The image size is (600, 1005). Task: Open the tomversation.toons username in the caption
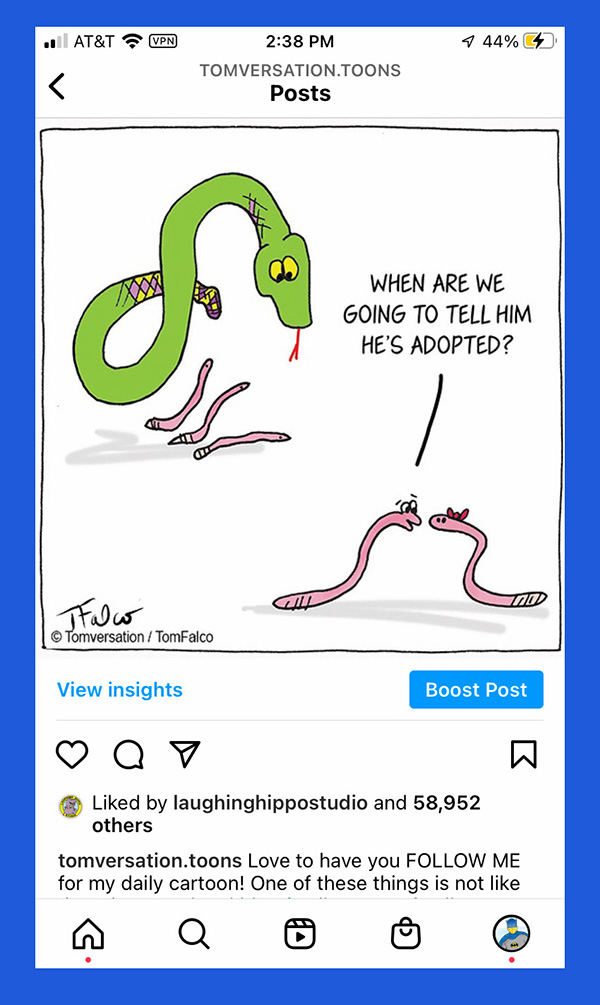(x=150, y=860)
